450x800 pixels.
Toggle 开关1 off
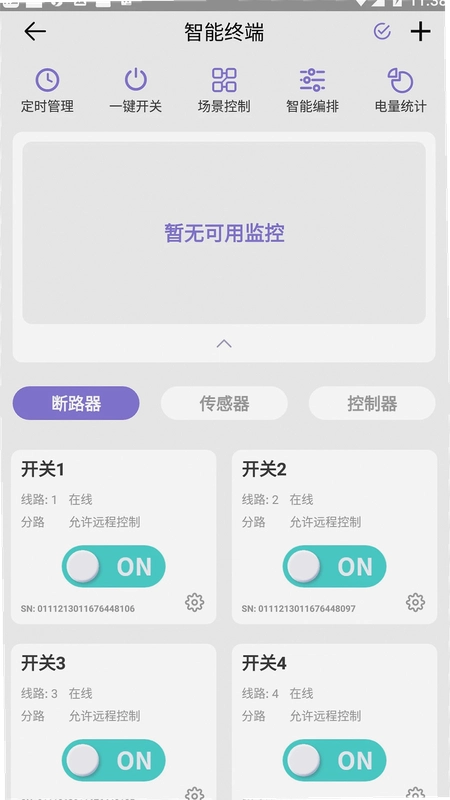[114, 566]
